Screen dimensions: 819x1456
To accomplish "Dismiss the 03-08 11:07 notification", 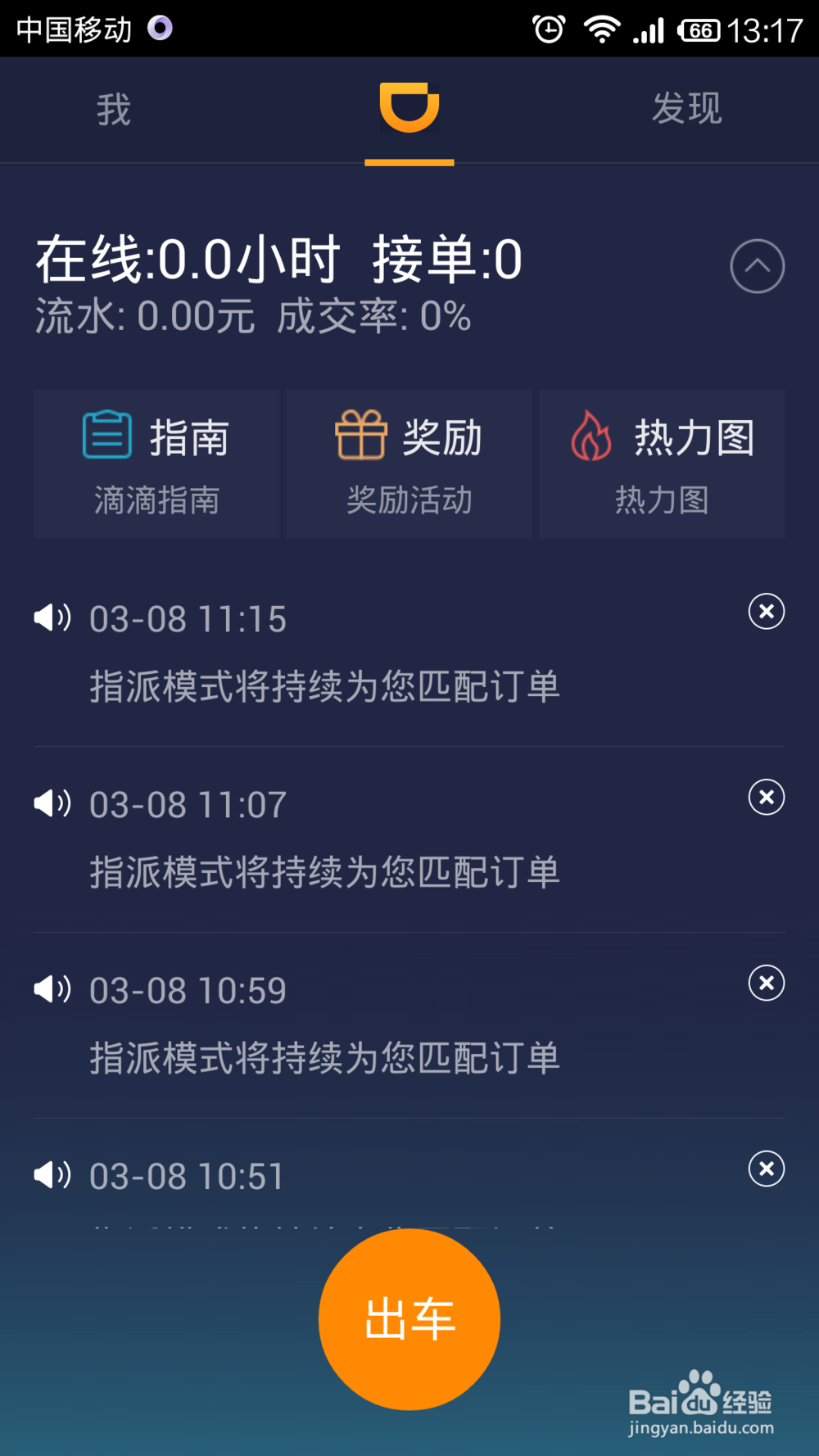I will click(766, 797).
